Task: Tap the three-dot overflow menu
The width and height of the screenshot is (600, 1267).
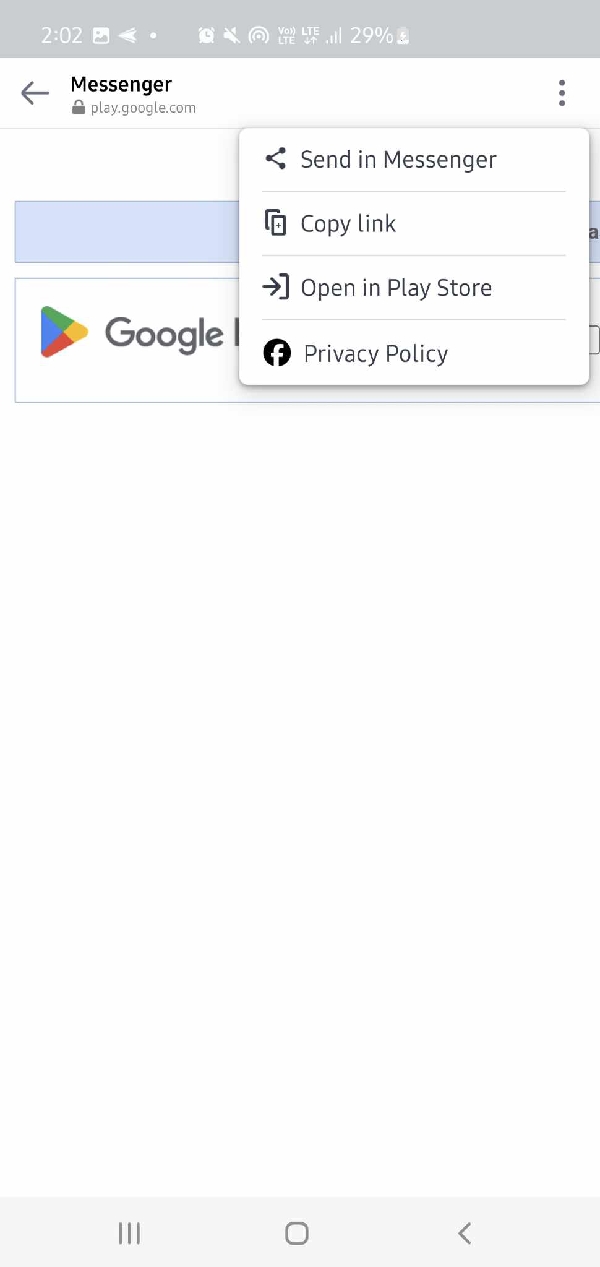Action: click(562, 93)
